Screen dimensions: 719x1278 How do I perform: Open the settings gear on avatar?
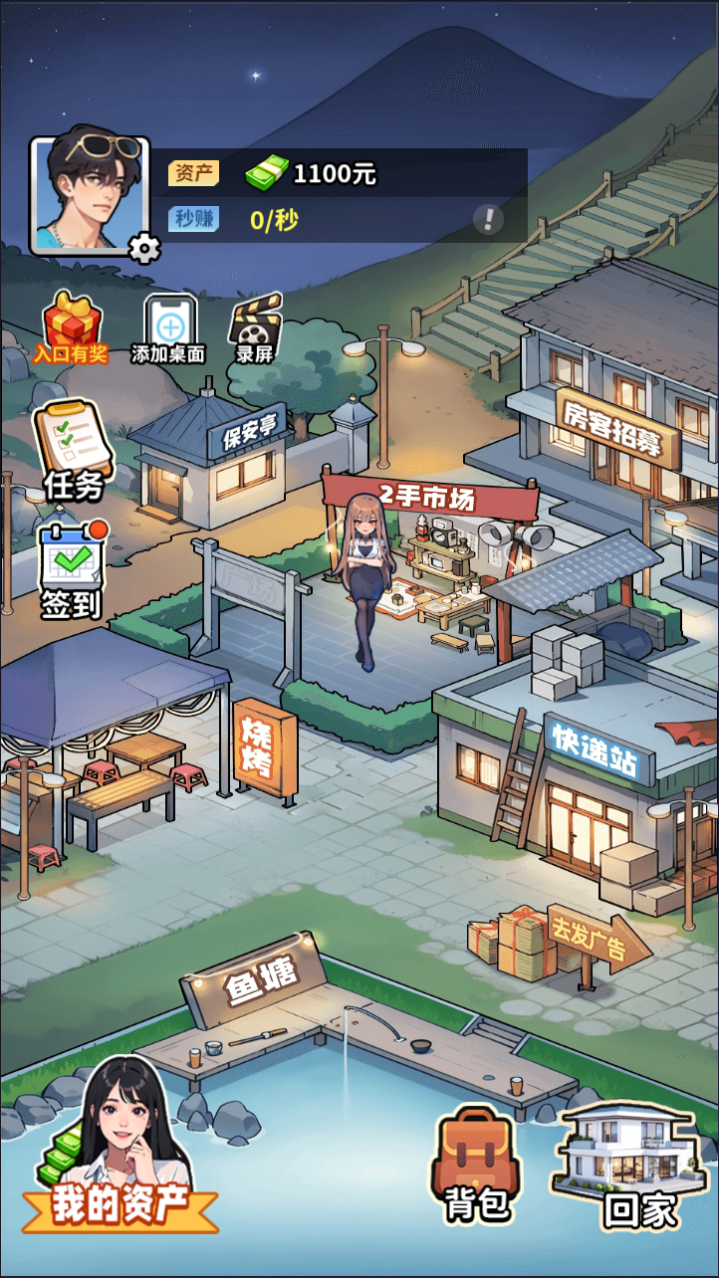[x=145, y=247]
